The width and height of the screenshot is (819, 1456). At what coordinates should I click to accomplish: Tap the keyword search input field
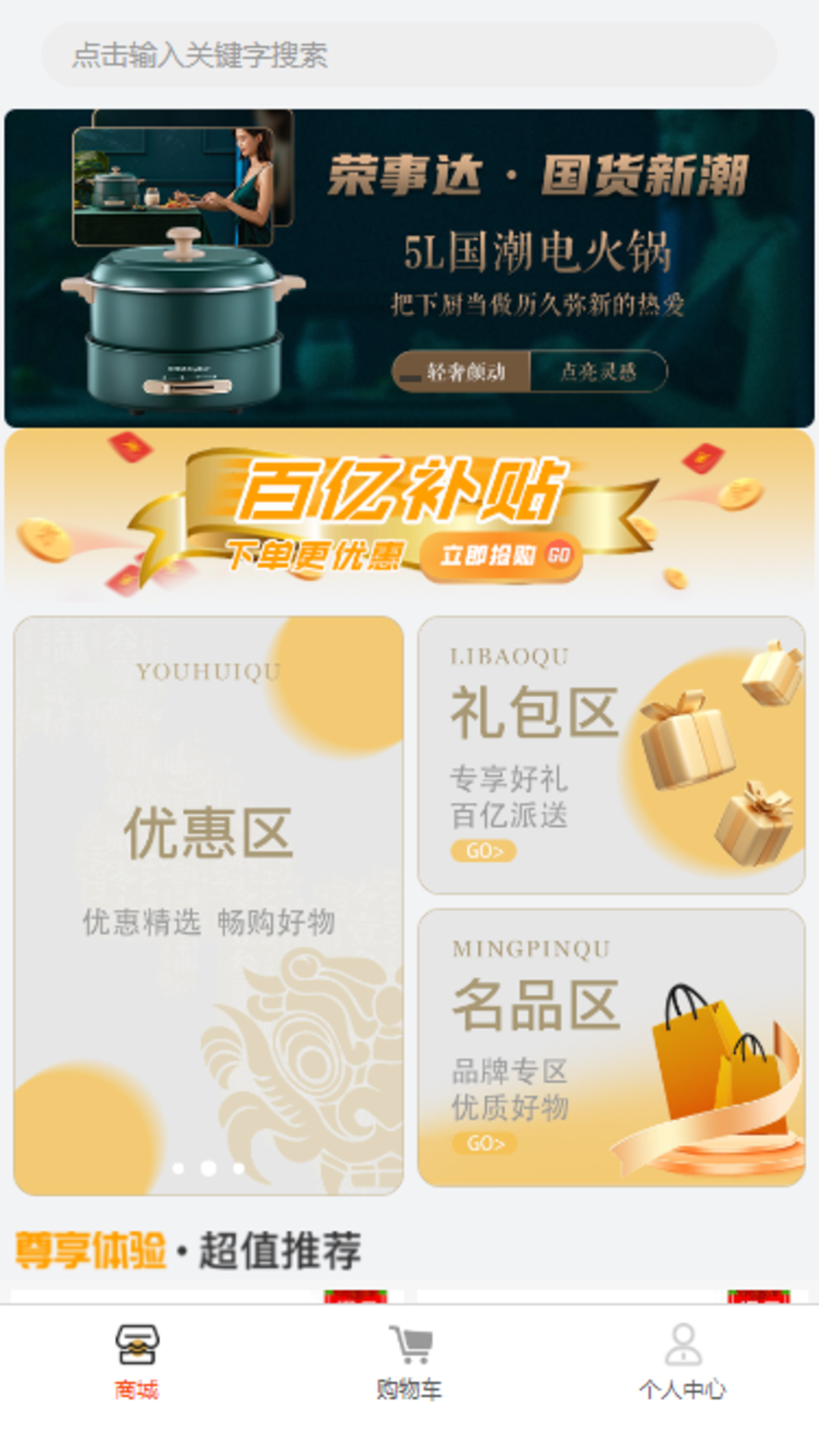tap(409, 54)
